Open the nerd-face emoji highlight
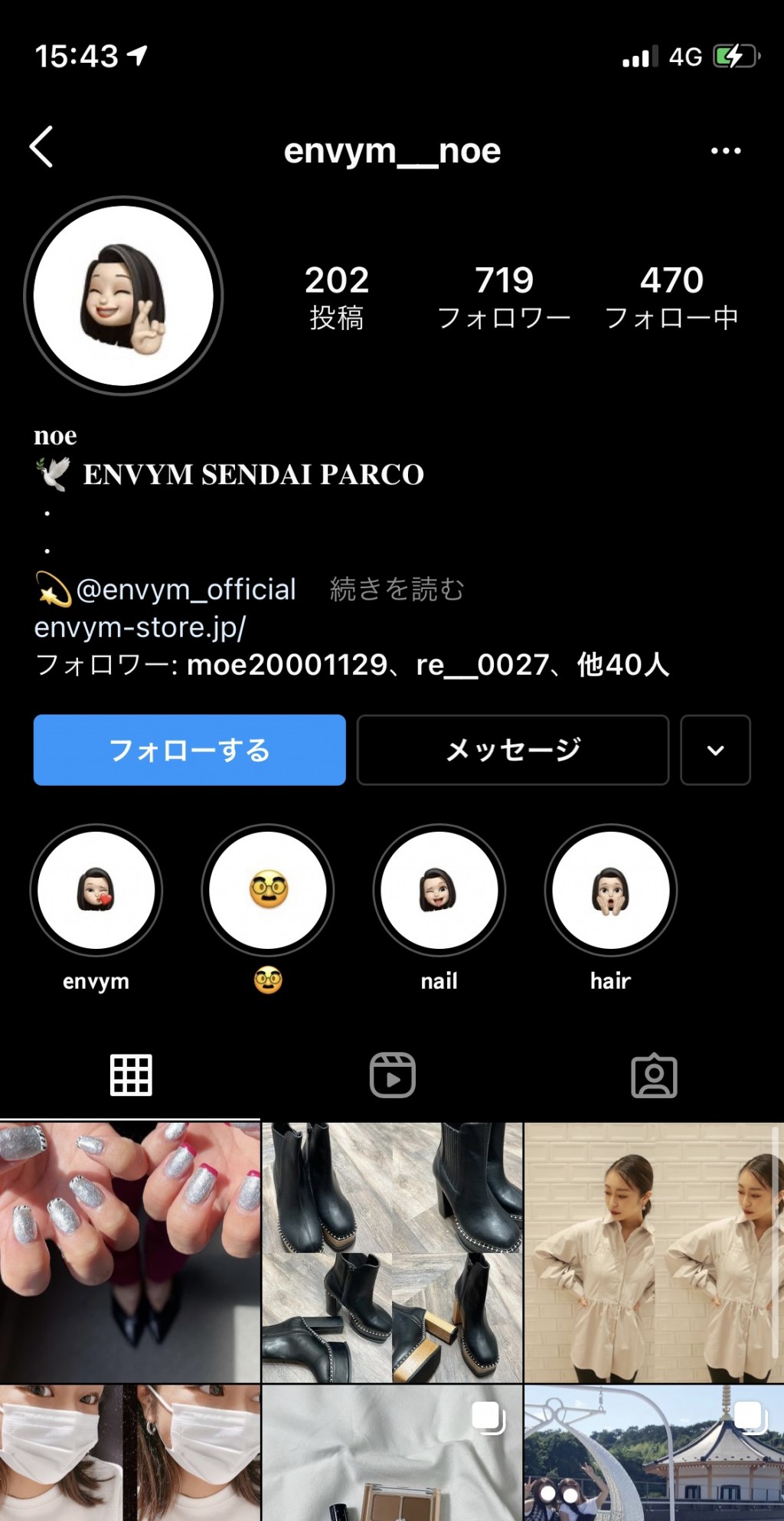Viewport: 784px width, 1521px height. tap(268, 891)
